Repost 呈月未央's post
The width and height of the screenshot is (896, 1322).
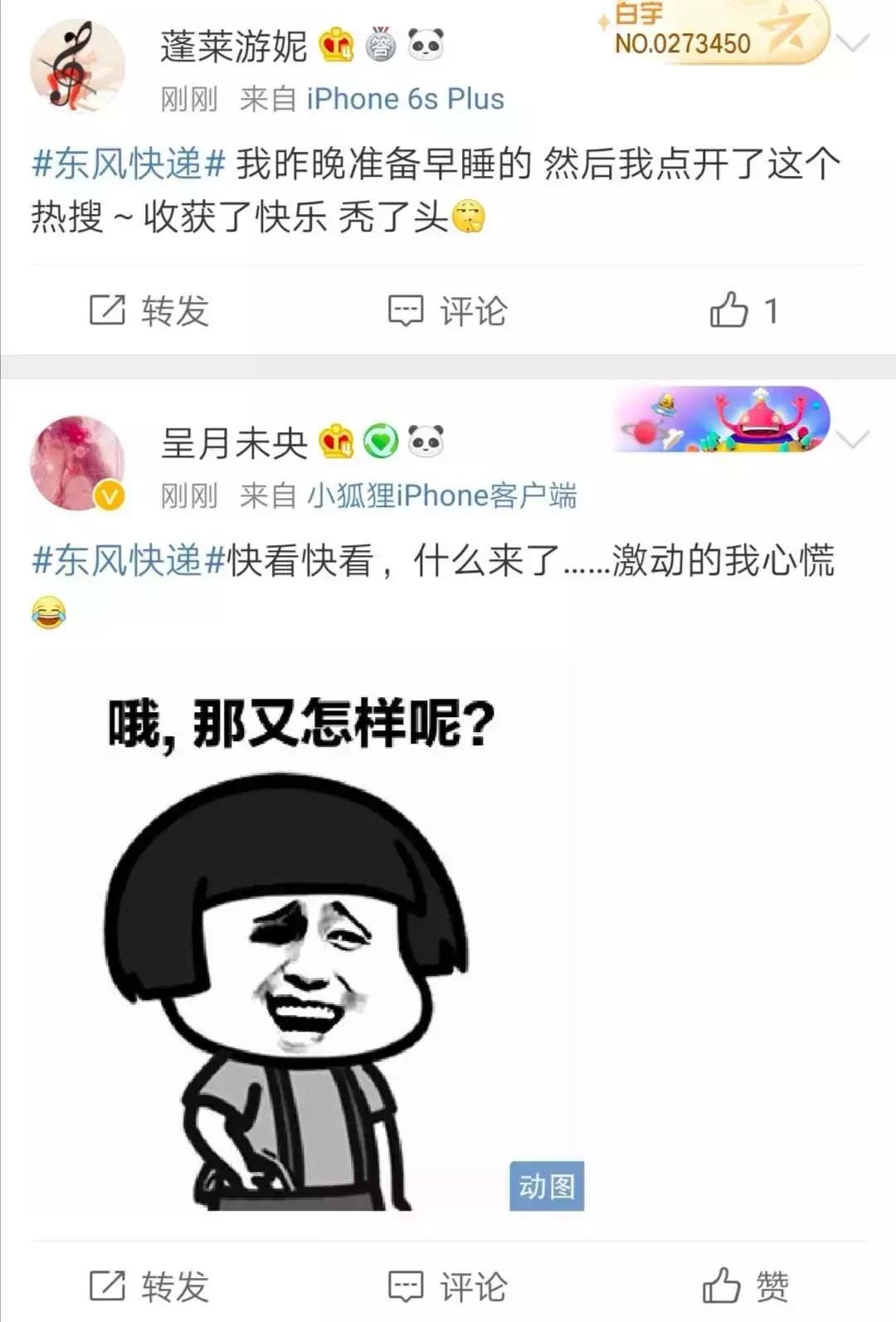pyautogui.click(x=149, y=1286)
